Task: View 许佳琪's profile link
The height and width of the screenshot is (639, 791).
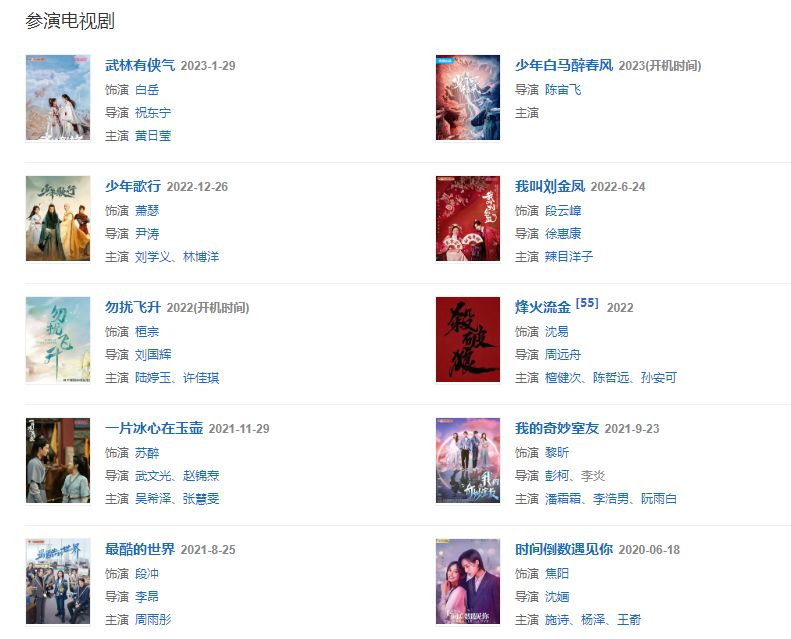Action: (x=201, y=378)
